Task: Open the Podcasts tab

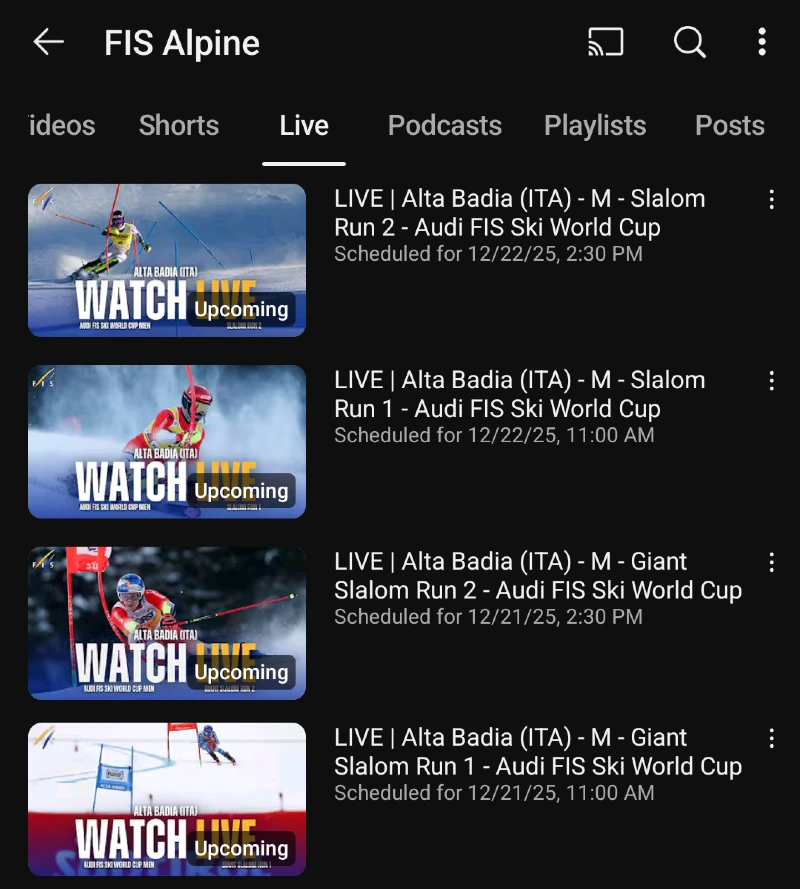Action: coord(444,125)
